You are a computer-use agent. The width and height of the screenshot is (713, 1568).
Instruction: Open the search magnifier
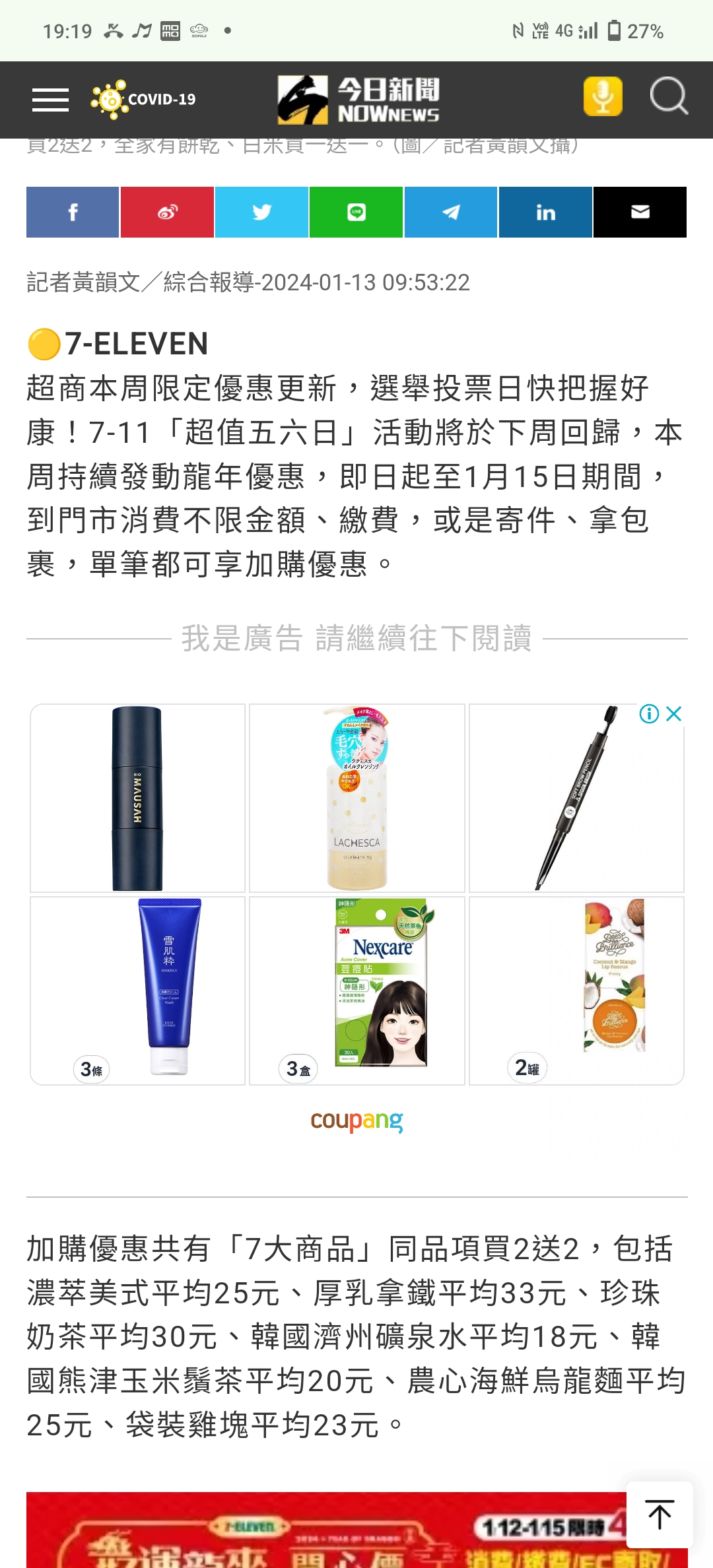coord(668,97)
